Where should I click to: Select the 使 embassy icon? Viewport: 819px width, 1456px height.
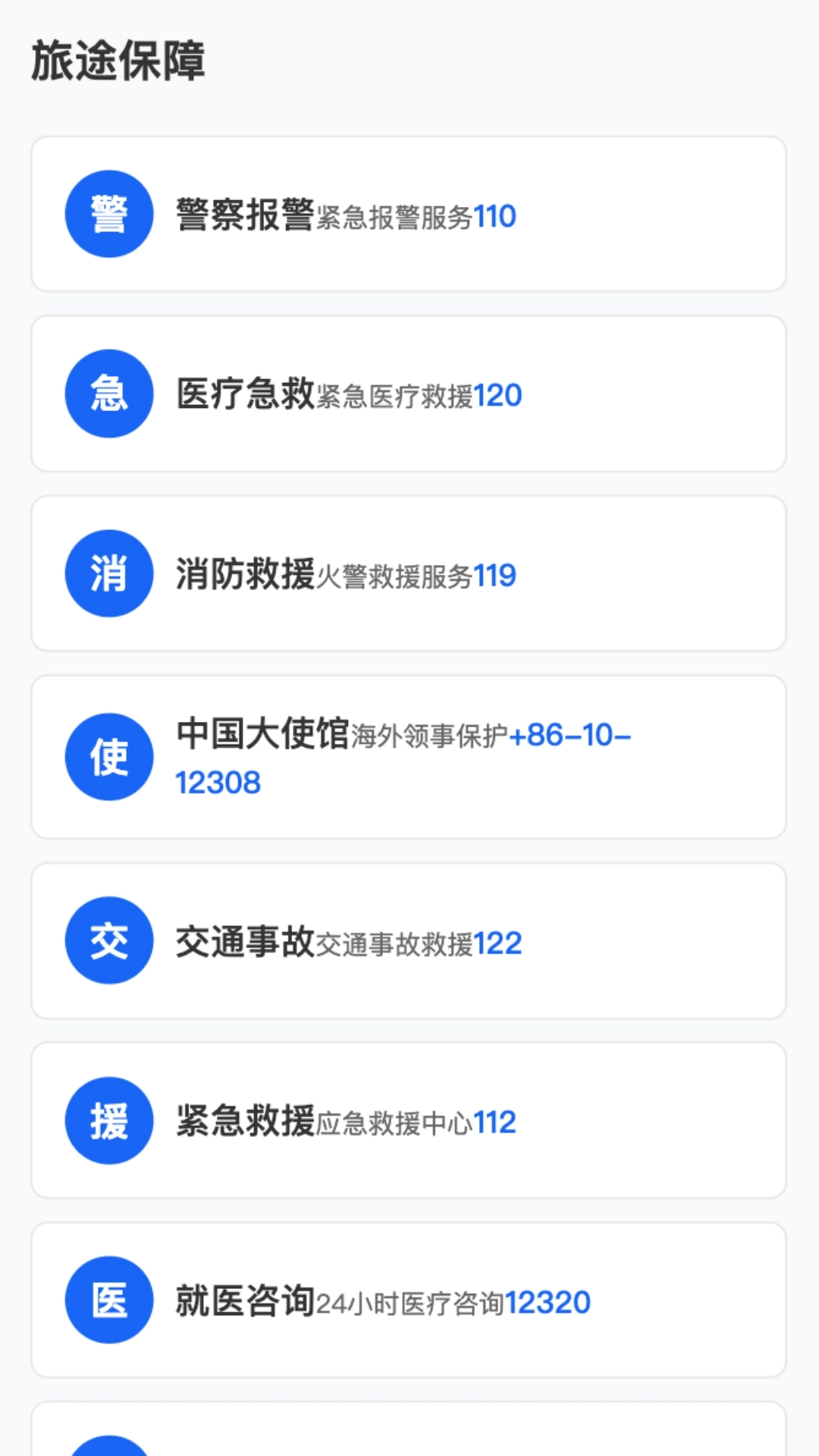tap(108, 756)
